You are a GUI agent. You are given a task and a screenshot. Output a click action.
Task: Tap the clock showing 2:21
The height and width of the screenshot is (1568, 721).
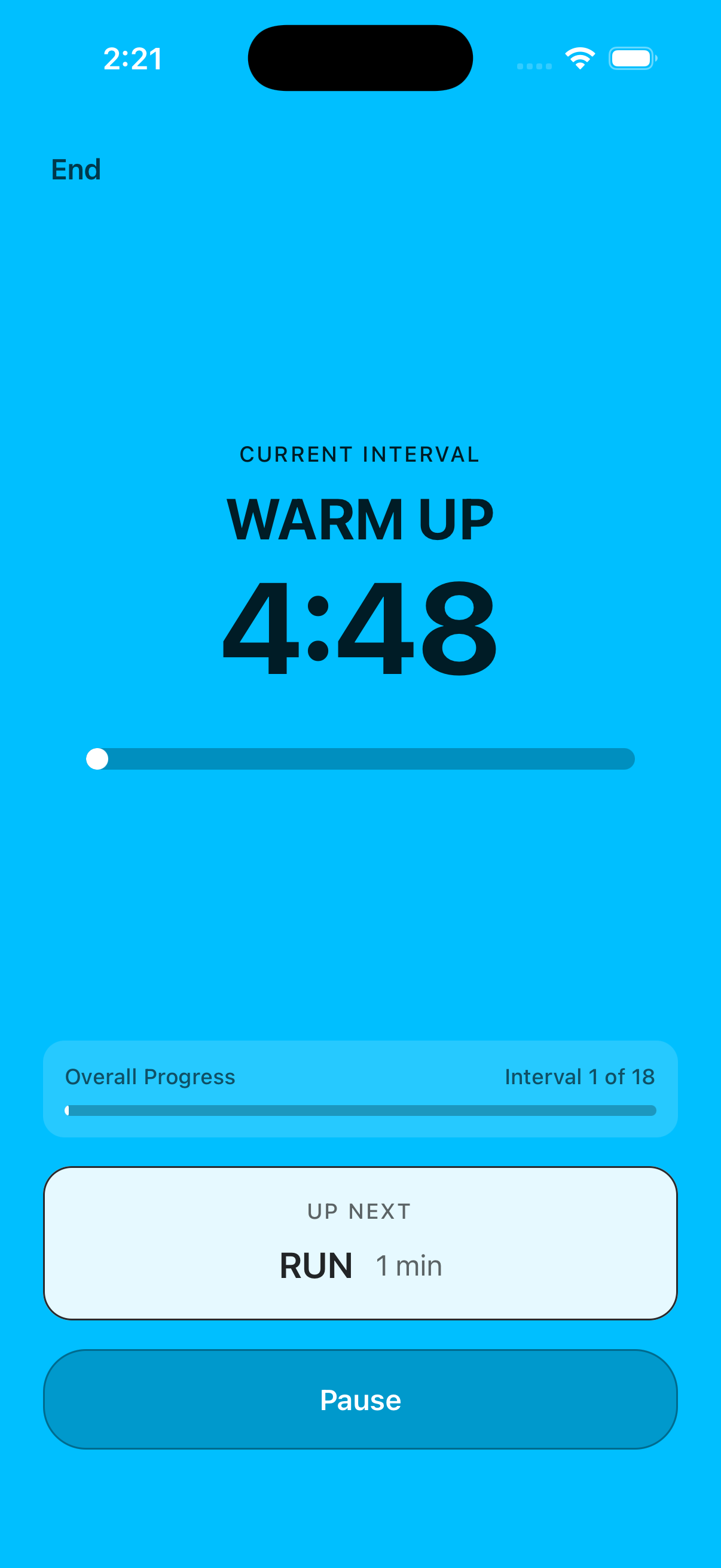133,58
